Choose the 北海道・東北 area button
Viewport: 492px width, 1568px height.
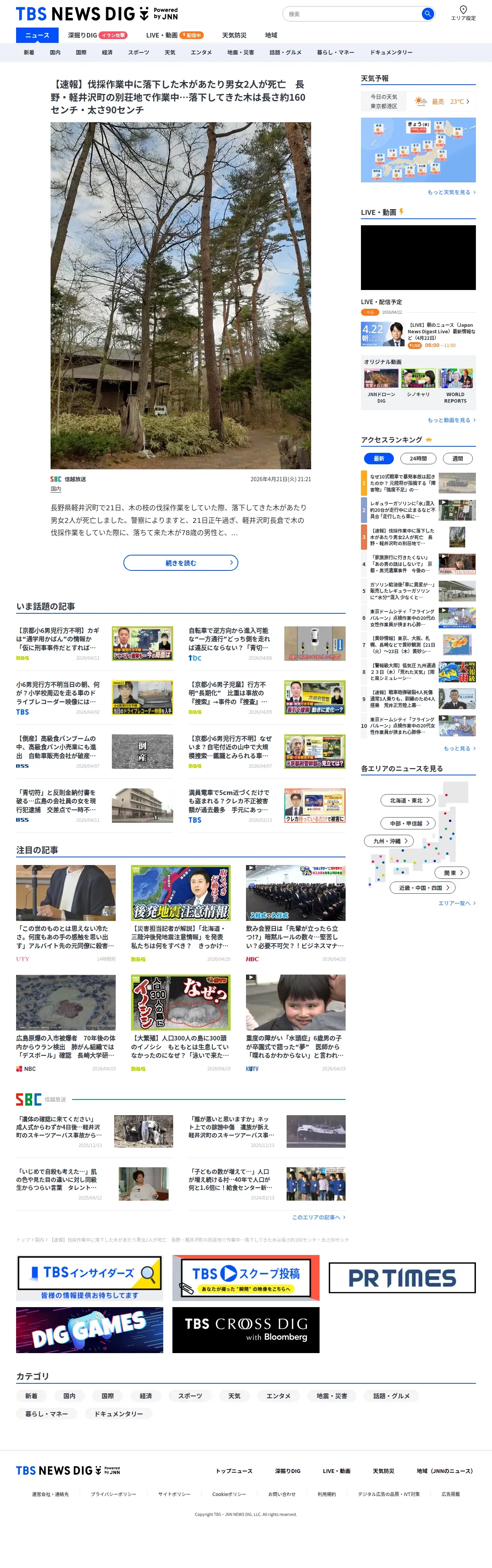coord(408,800)
